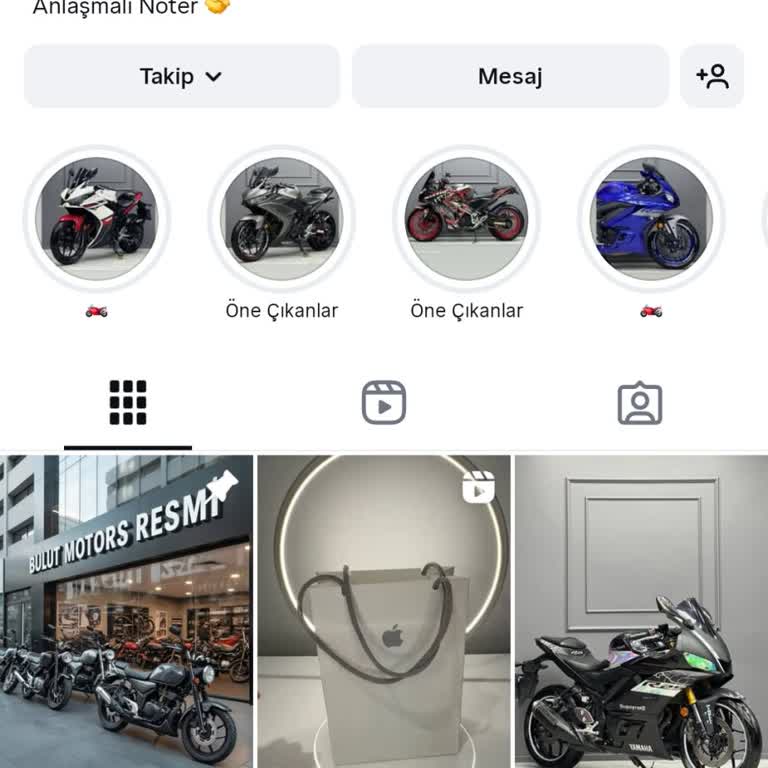Open the white and red motorcycle highlight
Image resolution: width=768 pixels, height=768 pixels.
tap(96, 218)
